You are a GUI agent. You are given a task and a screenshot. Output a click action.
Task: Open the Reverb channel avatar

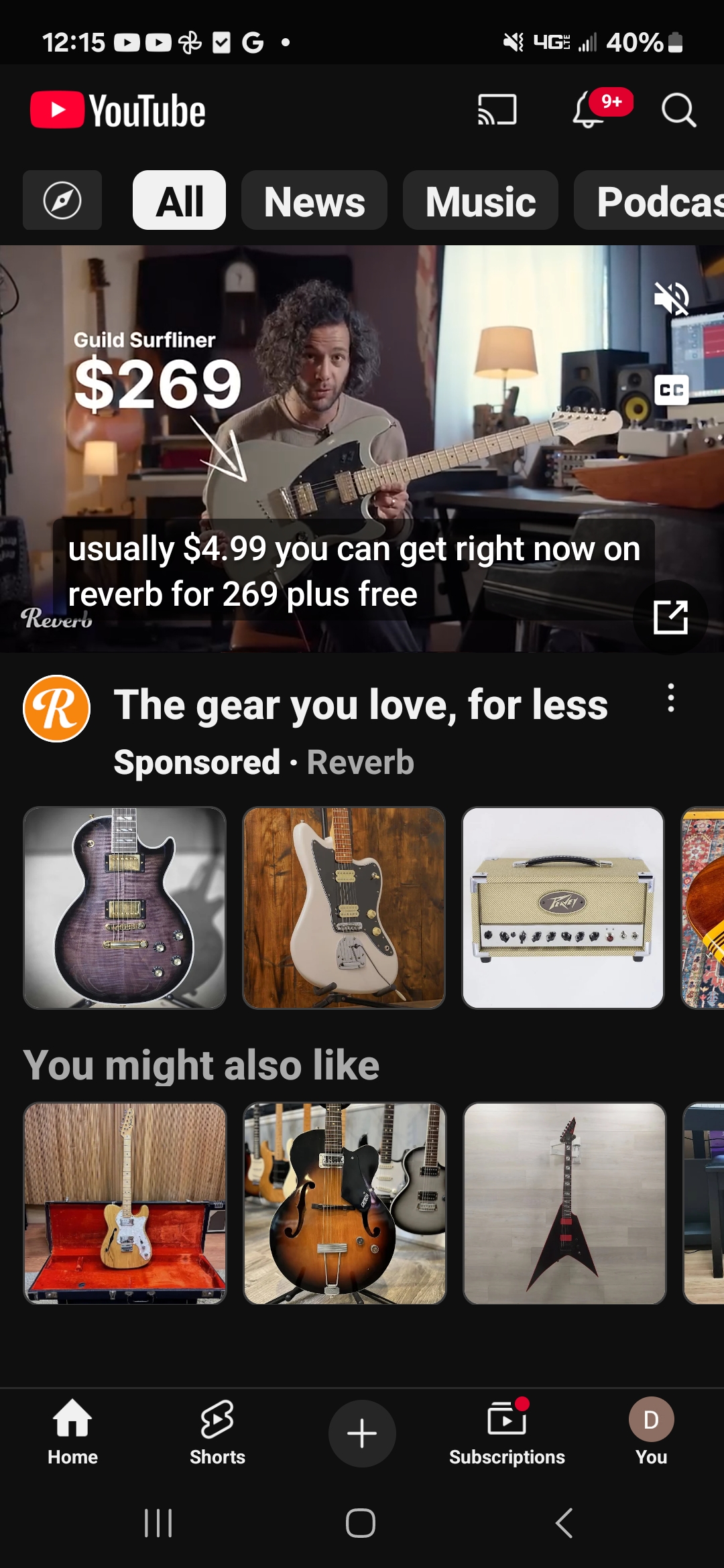pos(57,708)
